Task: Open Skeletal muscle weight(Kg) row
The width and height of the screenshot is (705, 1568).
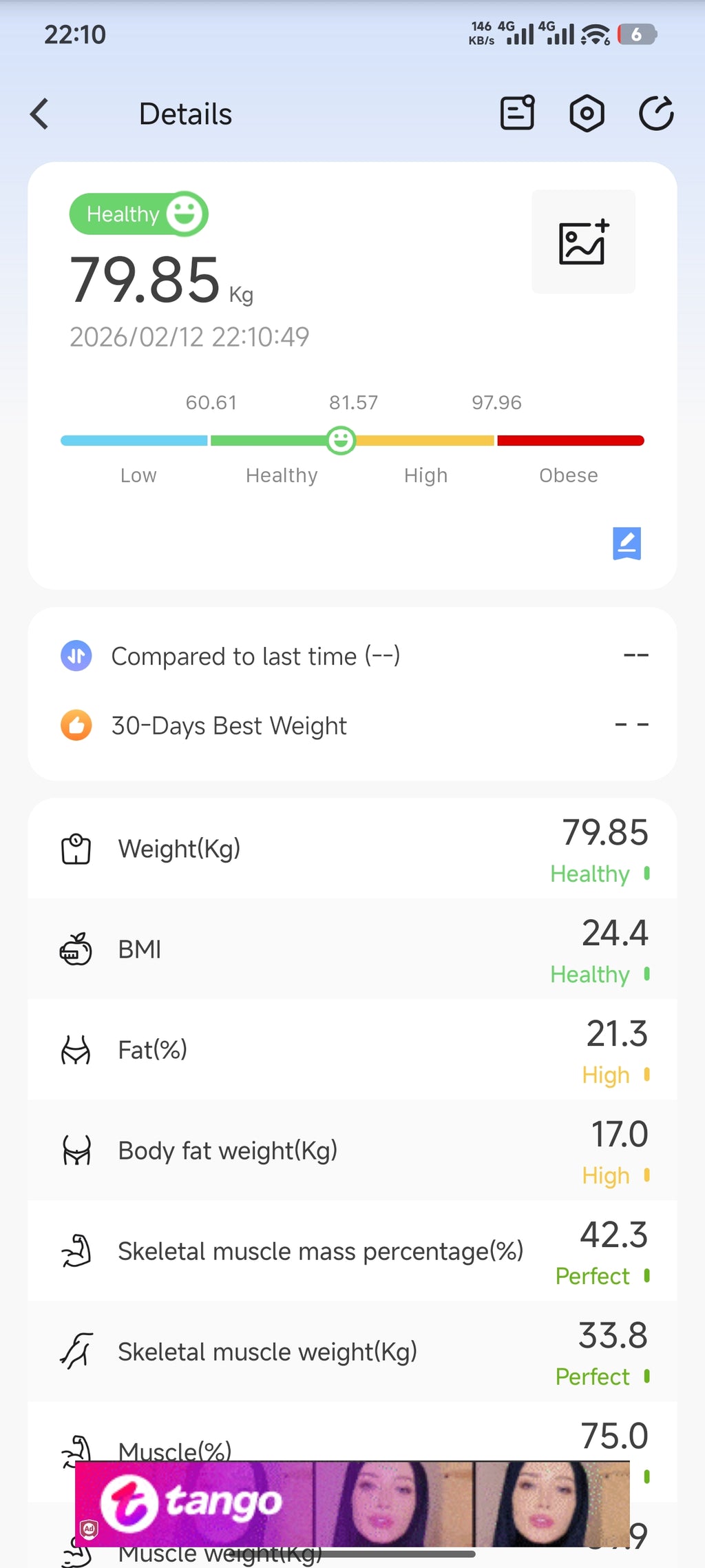Action: pyautogui.click(x=352, y=1352)
